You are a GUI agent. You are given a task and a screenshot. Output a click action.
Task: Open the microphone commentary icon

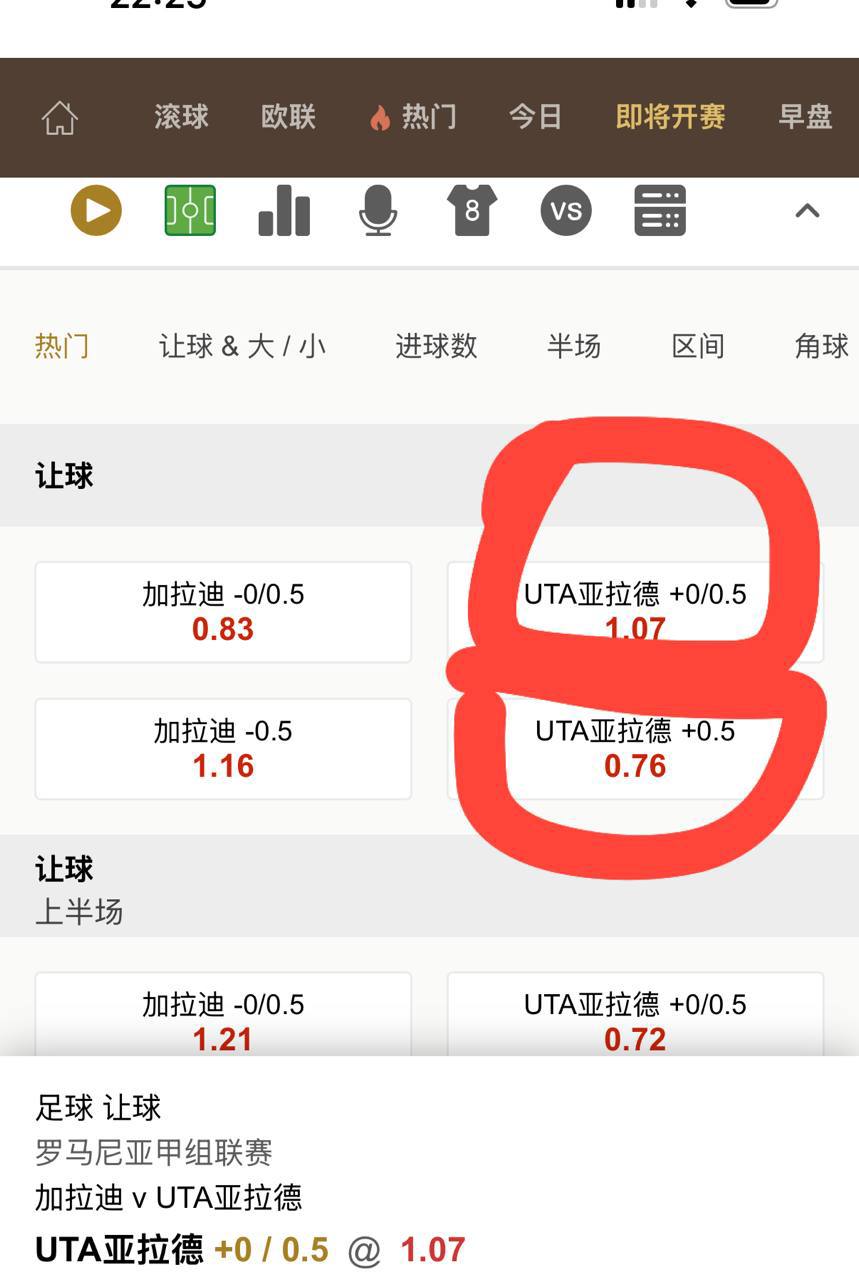point(378,211)
